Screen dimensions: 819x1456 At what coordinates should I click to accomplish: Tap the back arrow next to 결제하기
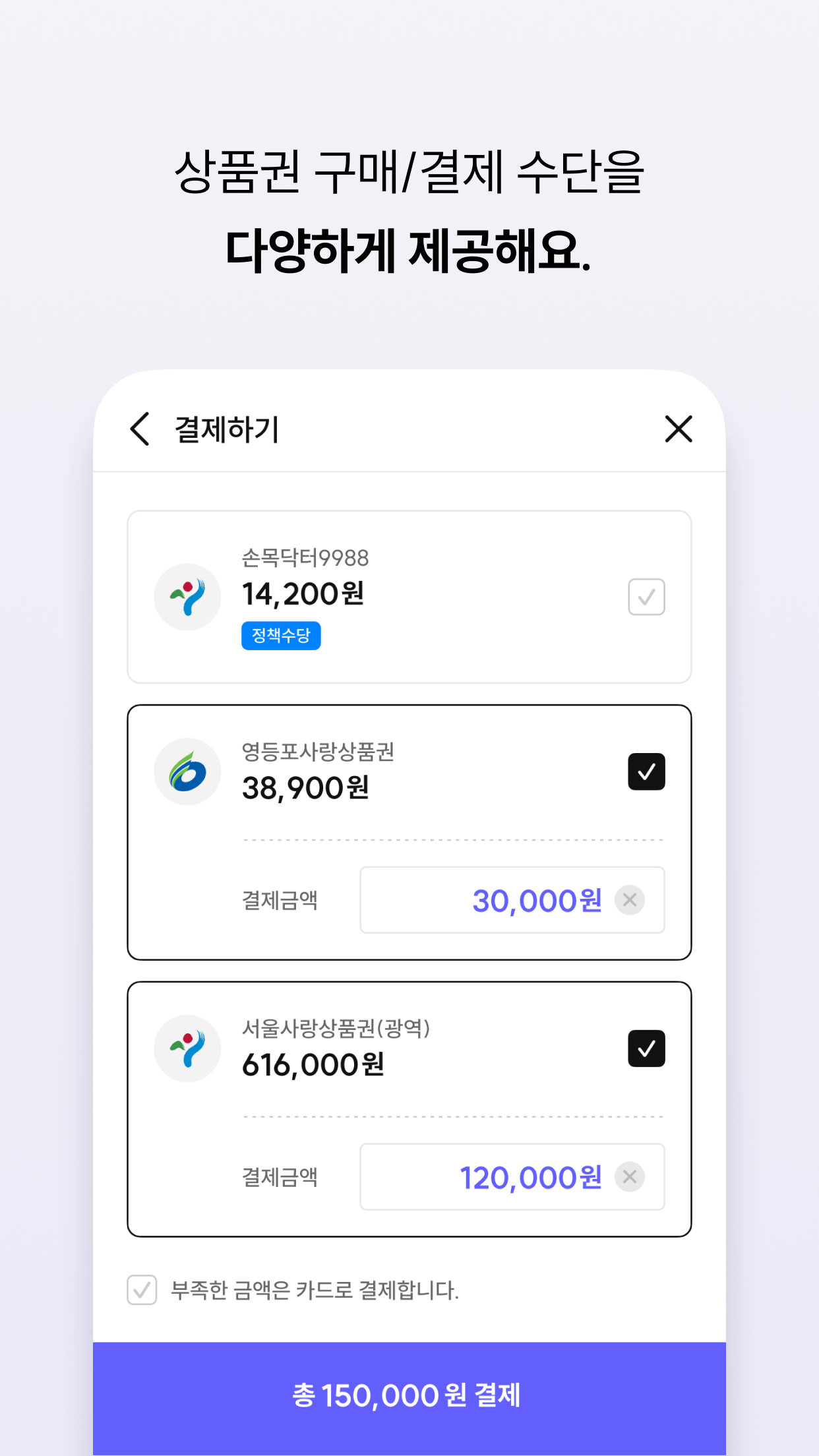tap(139, 429)
